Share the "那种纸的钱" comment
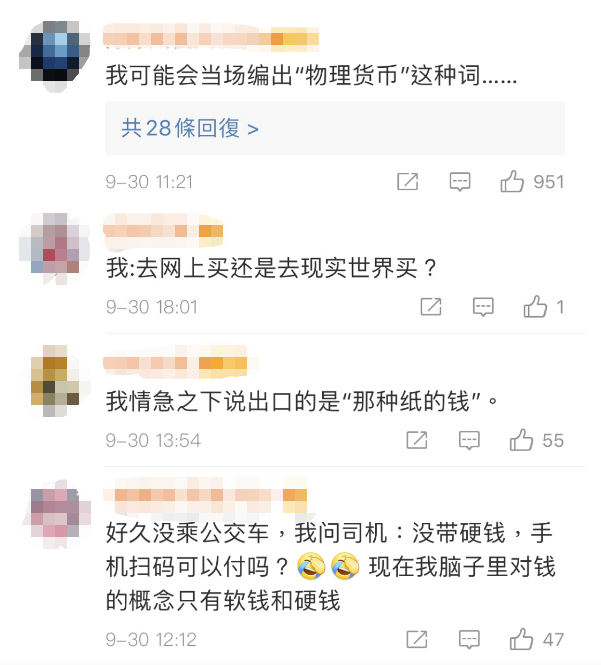The image size is (601, 665). click(418, 440)
